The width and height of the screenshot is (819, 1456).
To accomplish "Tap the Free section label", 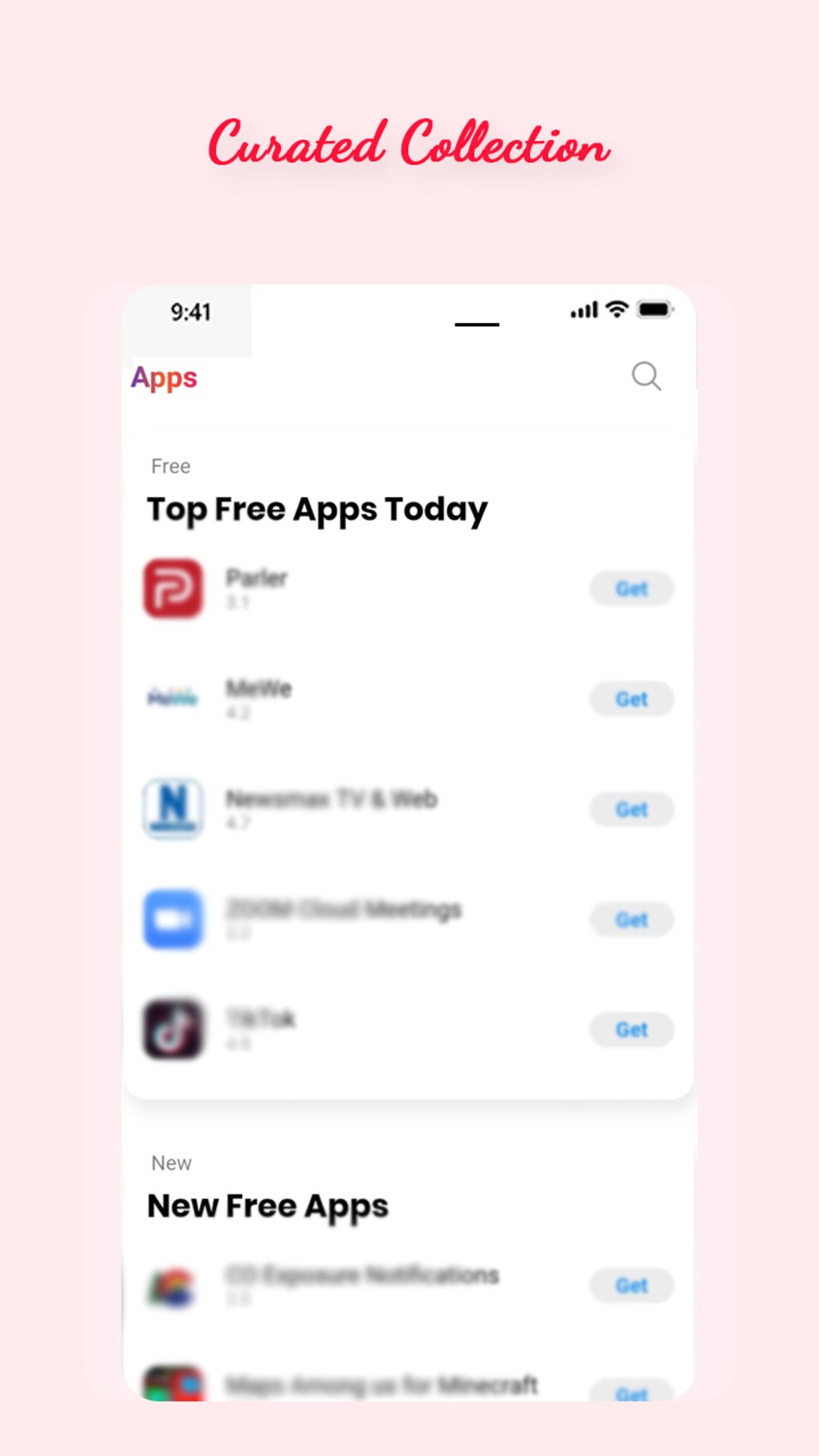I will (170, 466).
